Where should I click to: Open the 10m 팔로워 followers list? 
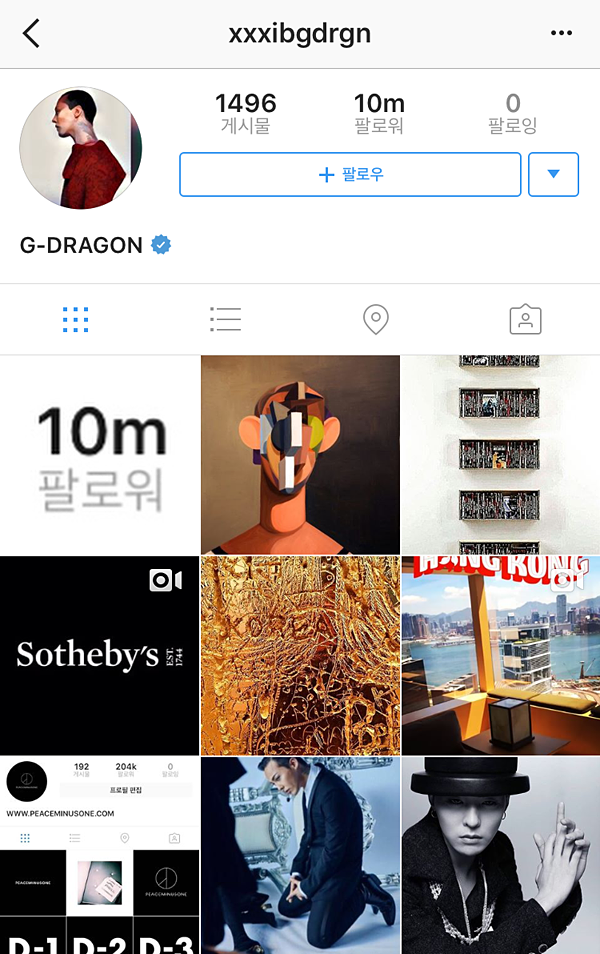379,113
